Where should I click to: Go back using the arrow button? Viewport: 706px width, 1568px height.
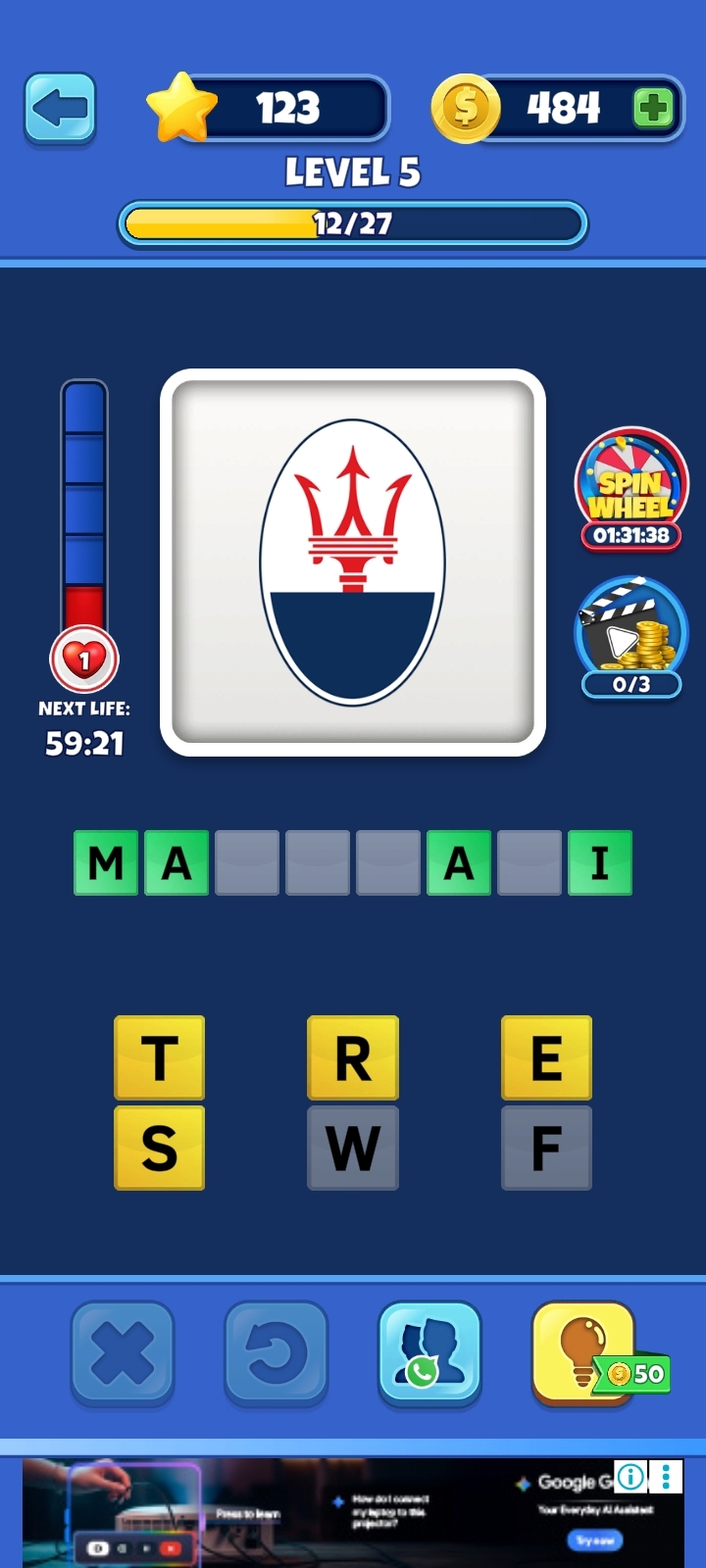[60, 108]
